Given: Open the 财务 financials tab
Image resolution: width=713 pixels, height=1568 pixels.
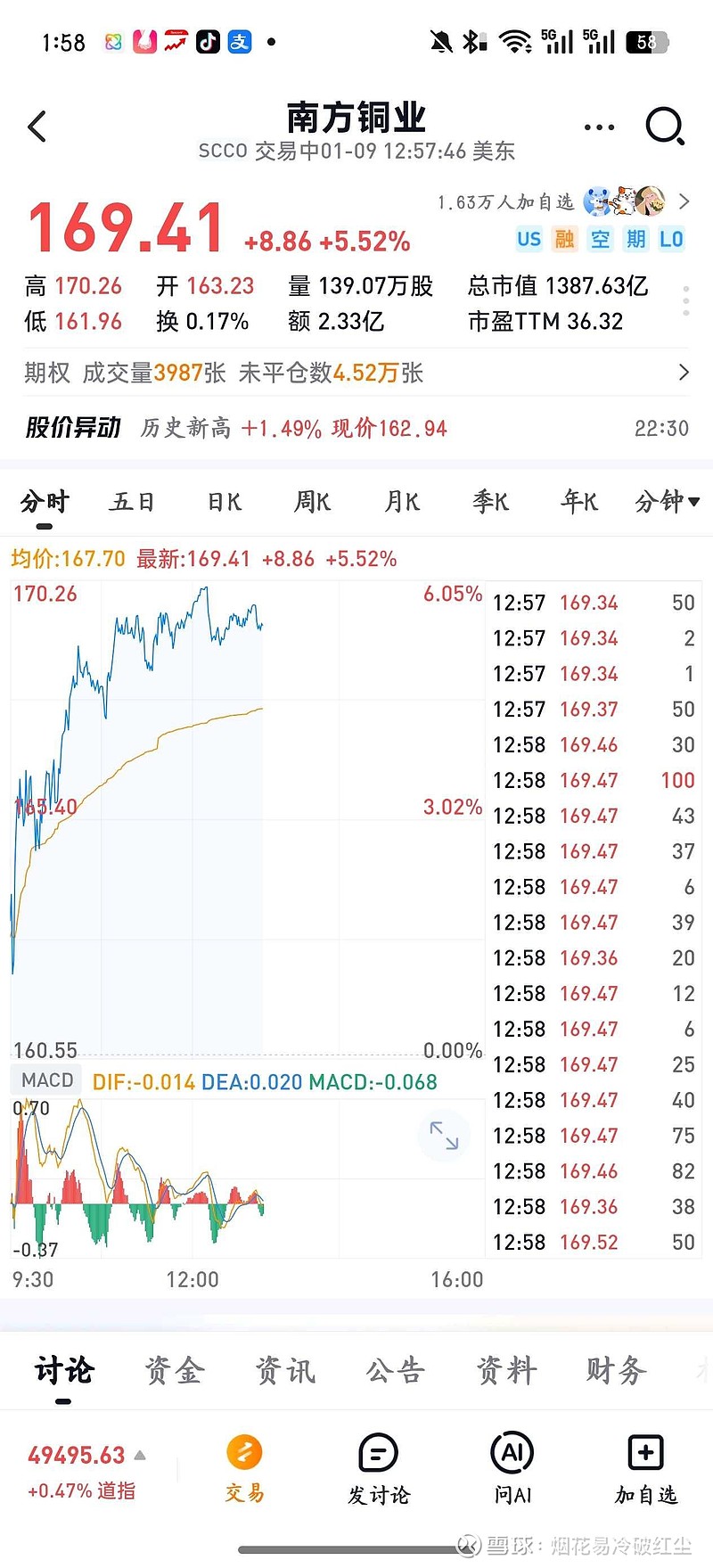Looking at the screenshot, I should 614,1371.
